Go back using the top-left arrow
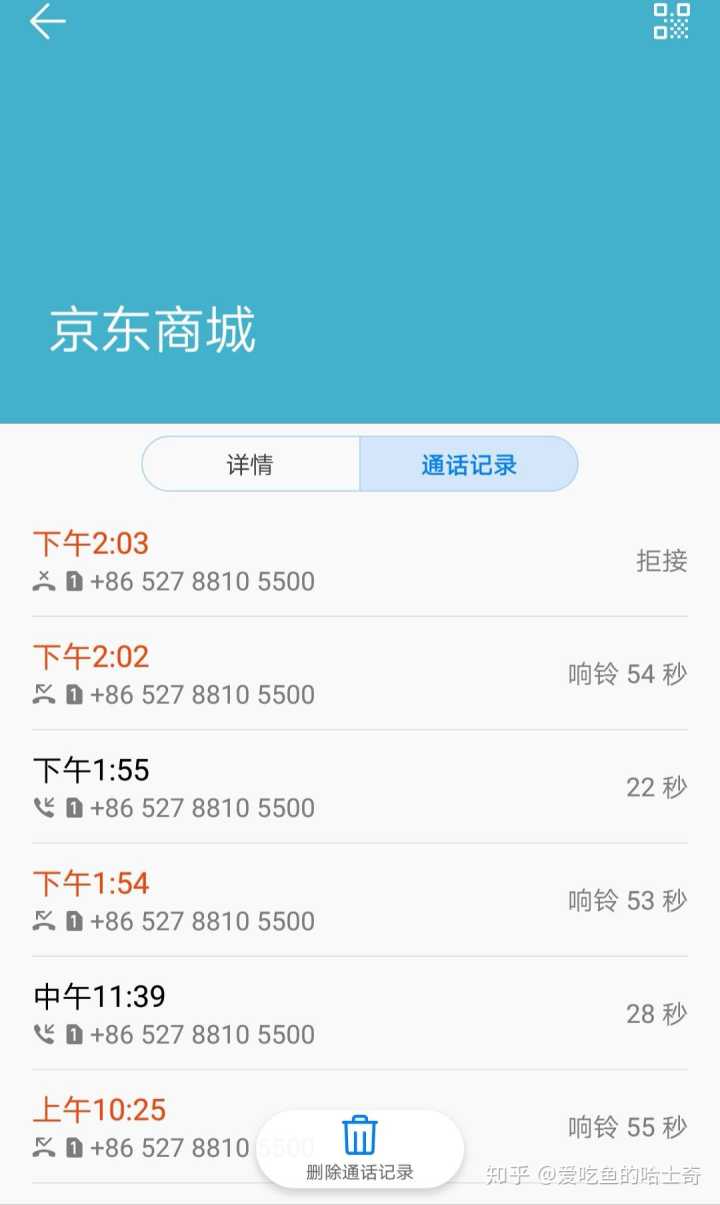Viewport: 720px width, 1205px height. tap(47, 22)
